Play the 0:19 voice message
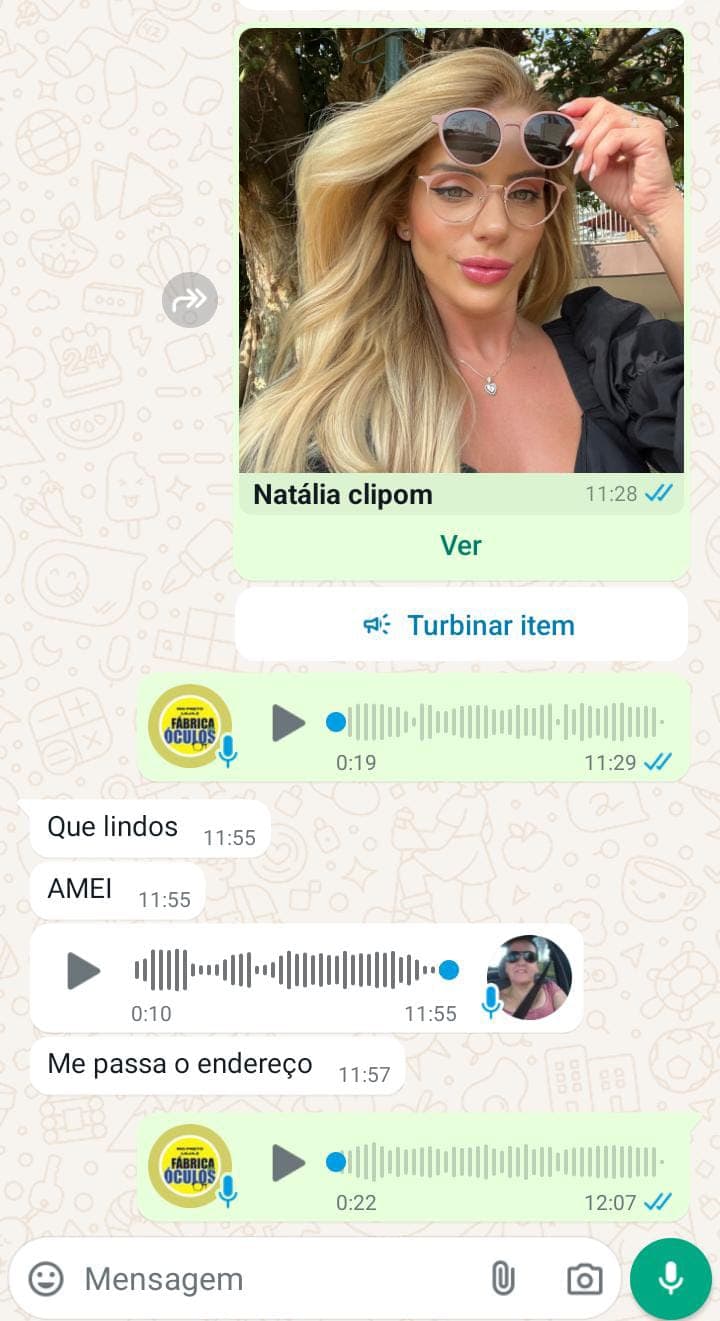 click(x=288, y=723)
